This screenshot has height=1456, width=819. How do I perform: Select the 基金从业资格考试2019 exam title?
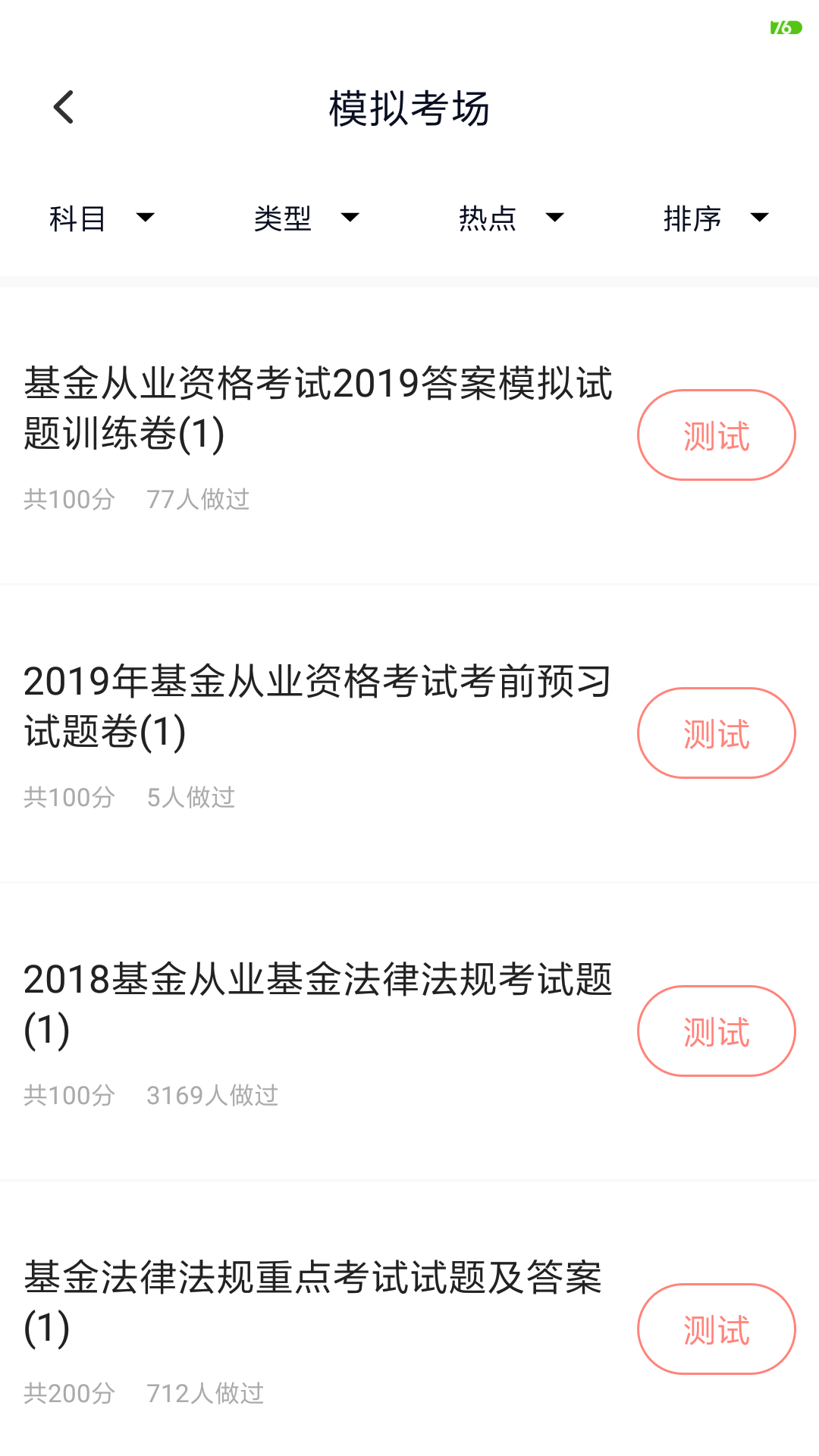(x=318, y=409)
